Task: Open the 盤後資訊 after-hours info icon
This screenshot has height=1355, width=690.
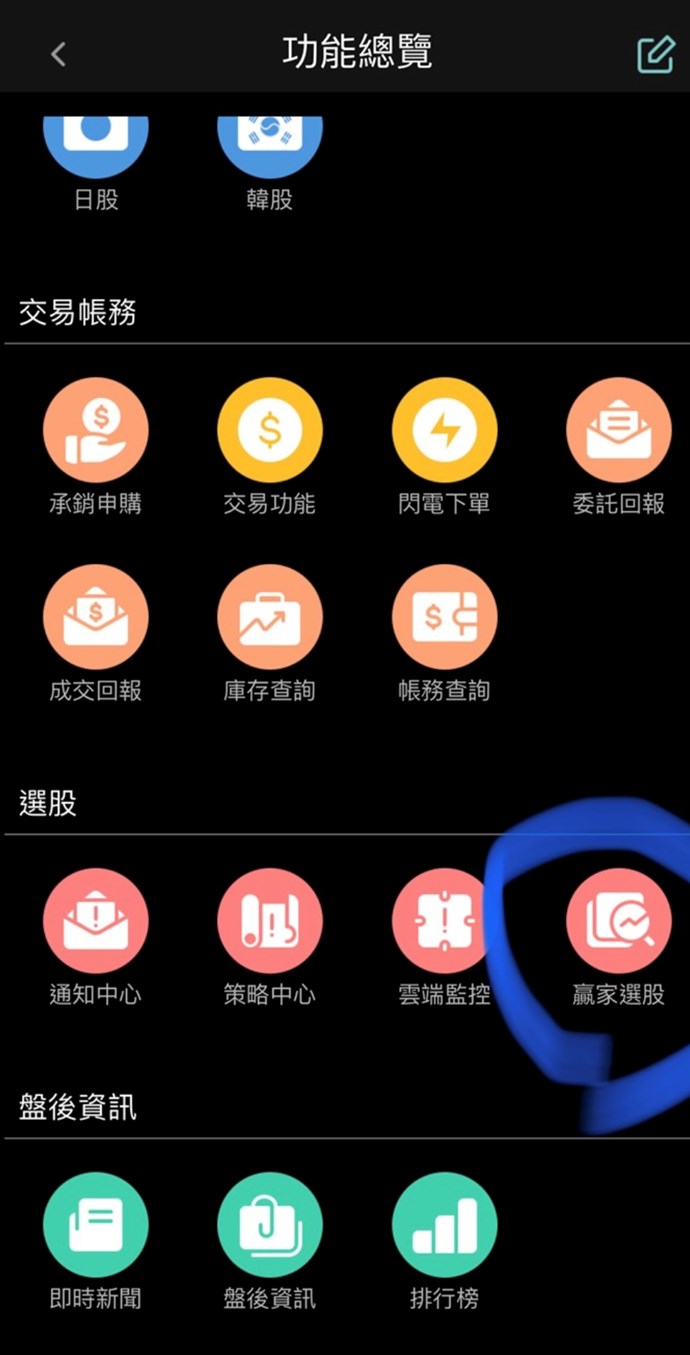Action: [270, 1225]
